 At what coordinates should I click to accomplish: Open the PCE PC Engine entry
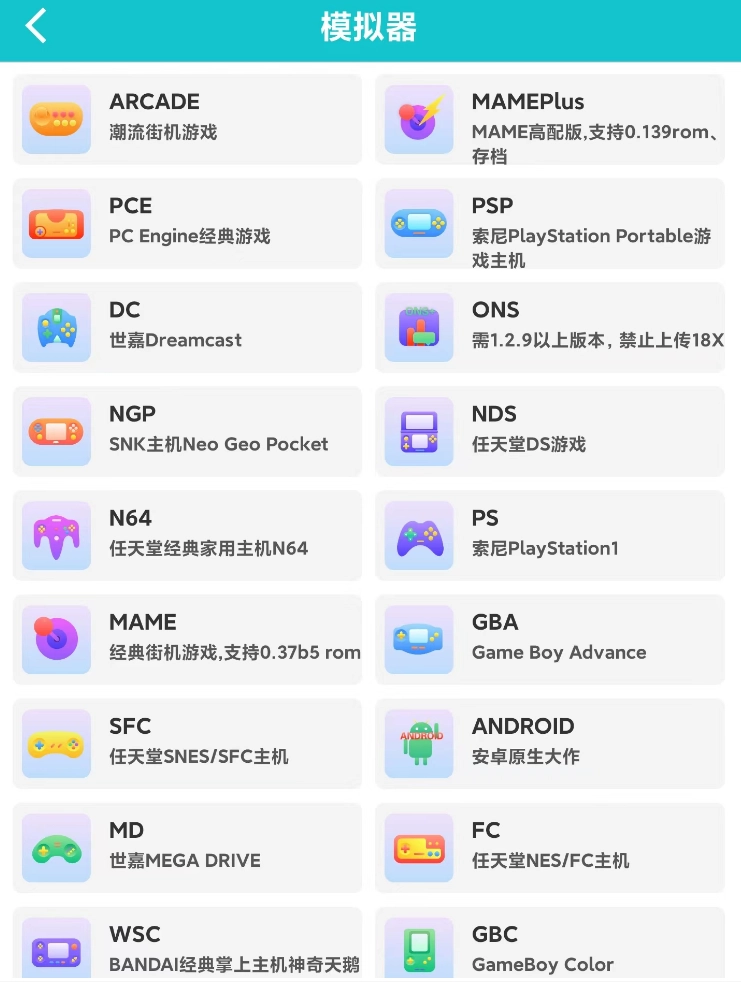[x=186, y=223]
